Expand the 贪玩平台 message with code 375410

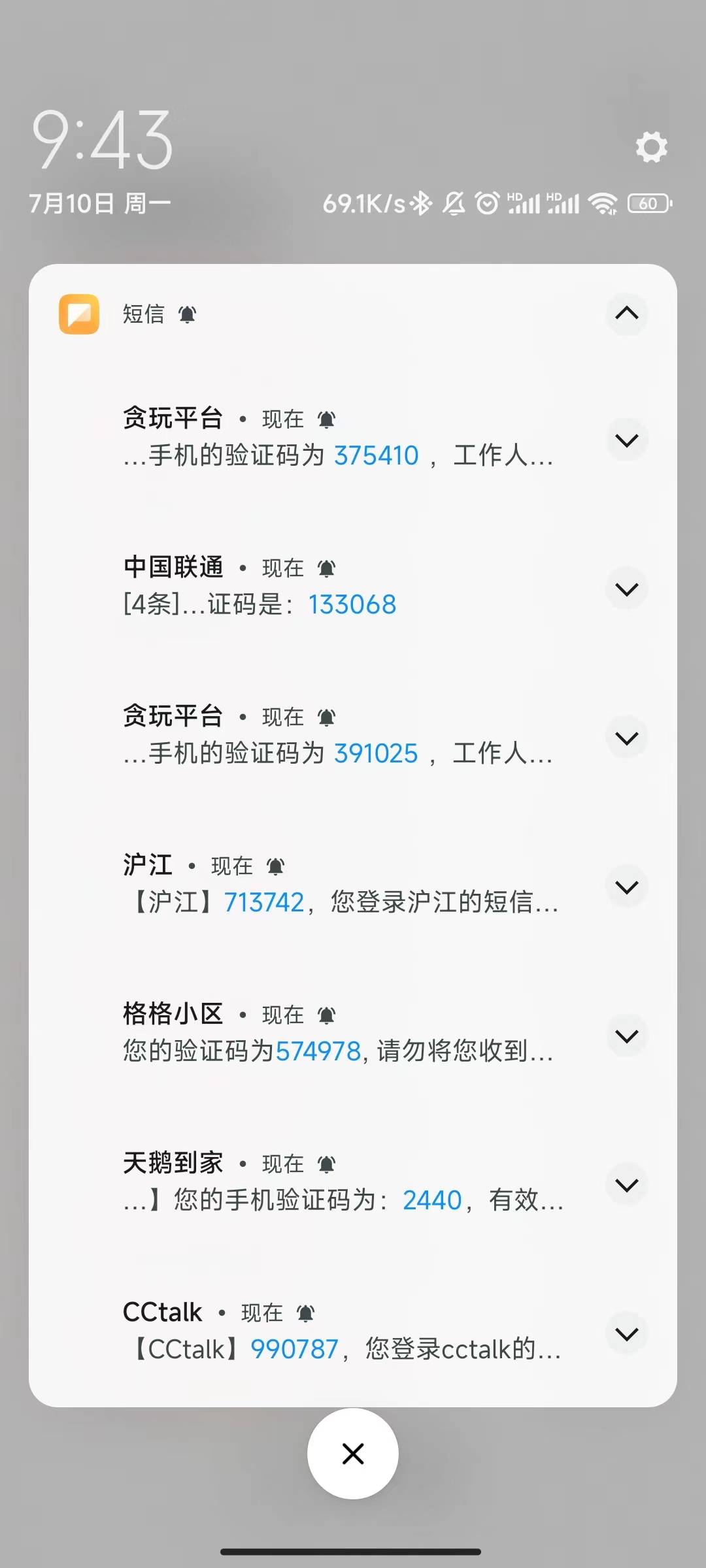[x=626, y=441]
